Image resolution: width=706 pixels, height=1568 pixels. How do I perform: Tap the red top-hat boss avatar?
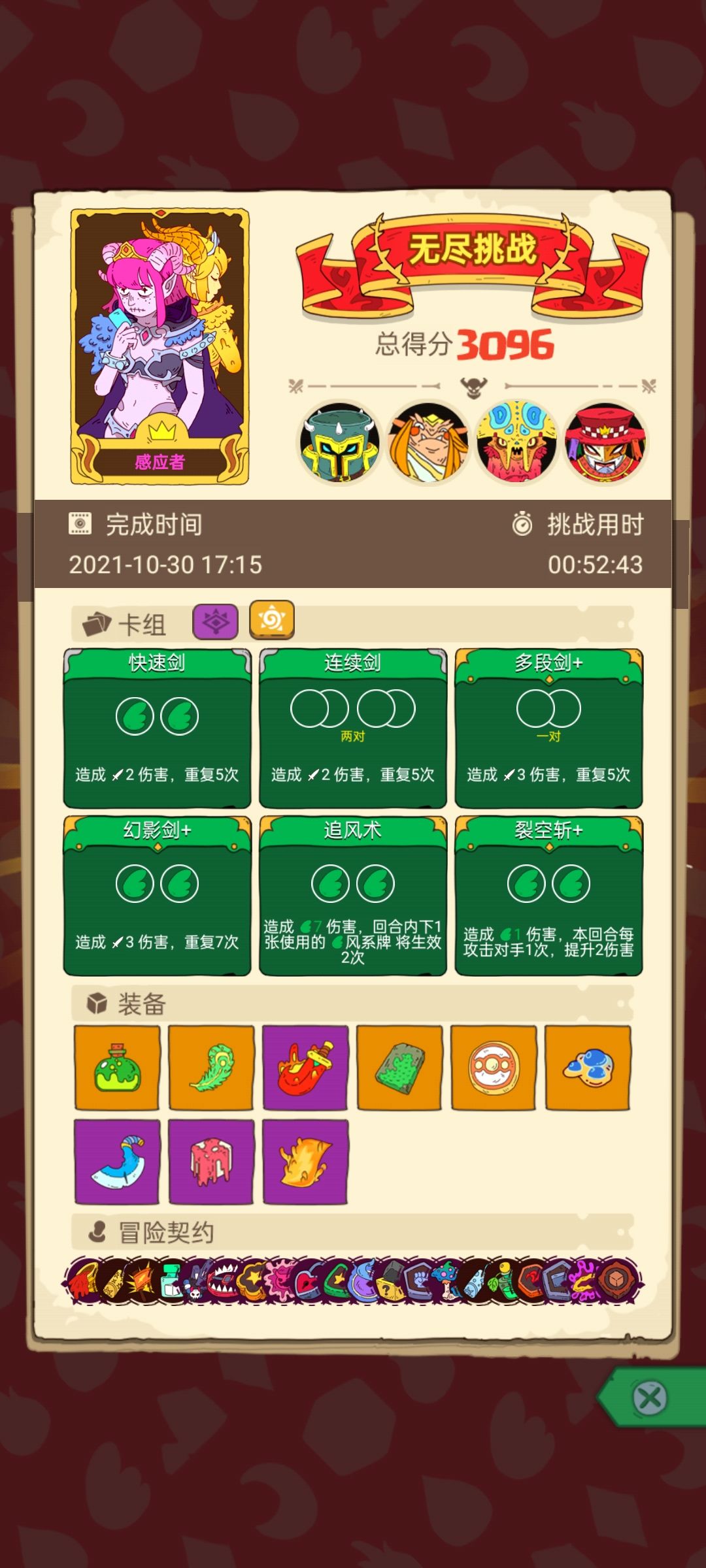[605, 444]
